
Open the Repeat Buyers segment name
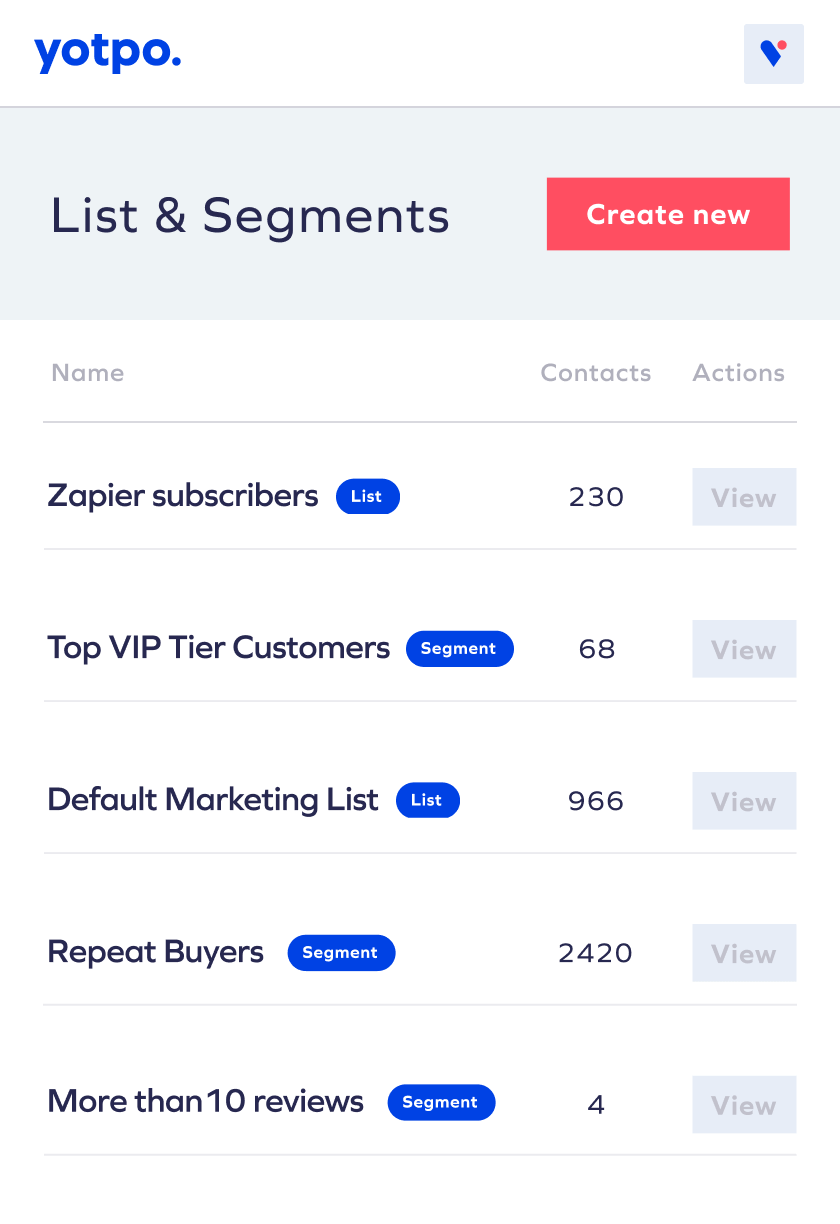(155, 952)
